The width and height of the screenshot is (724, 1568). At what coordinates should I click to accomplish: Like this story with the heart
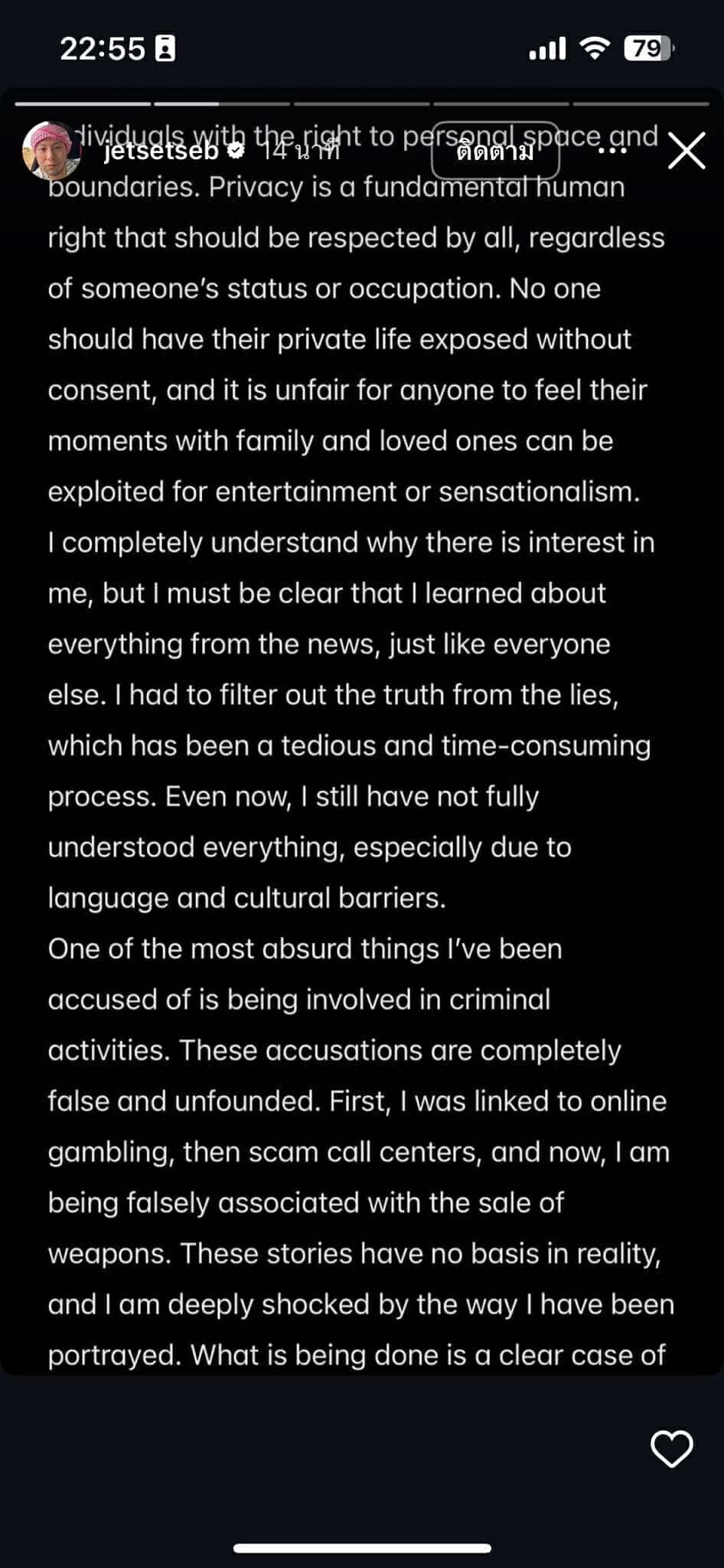point(671,1448)
